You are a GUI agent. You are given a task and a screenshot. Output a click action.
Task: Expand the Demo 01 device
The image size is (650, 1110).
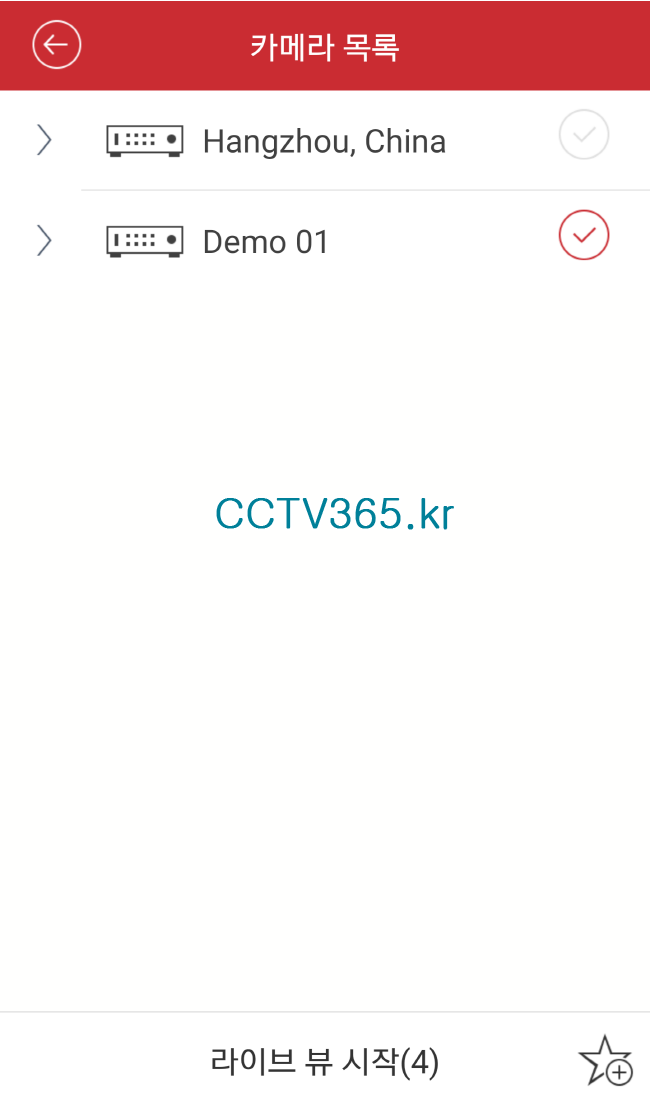point(44,241)
